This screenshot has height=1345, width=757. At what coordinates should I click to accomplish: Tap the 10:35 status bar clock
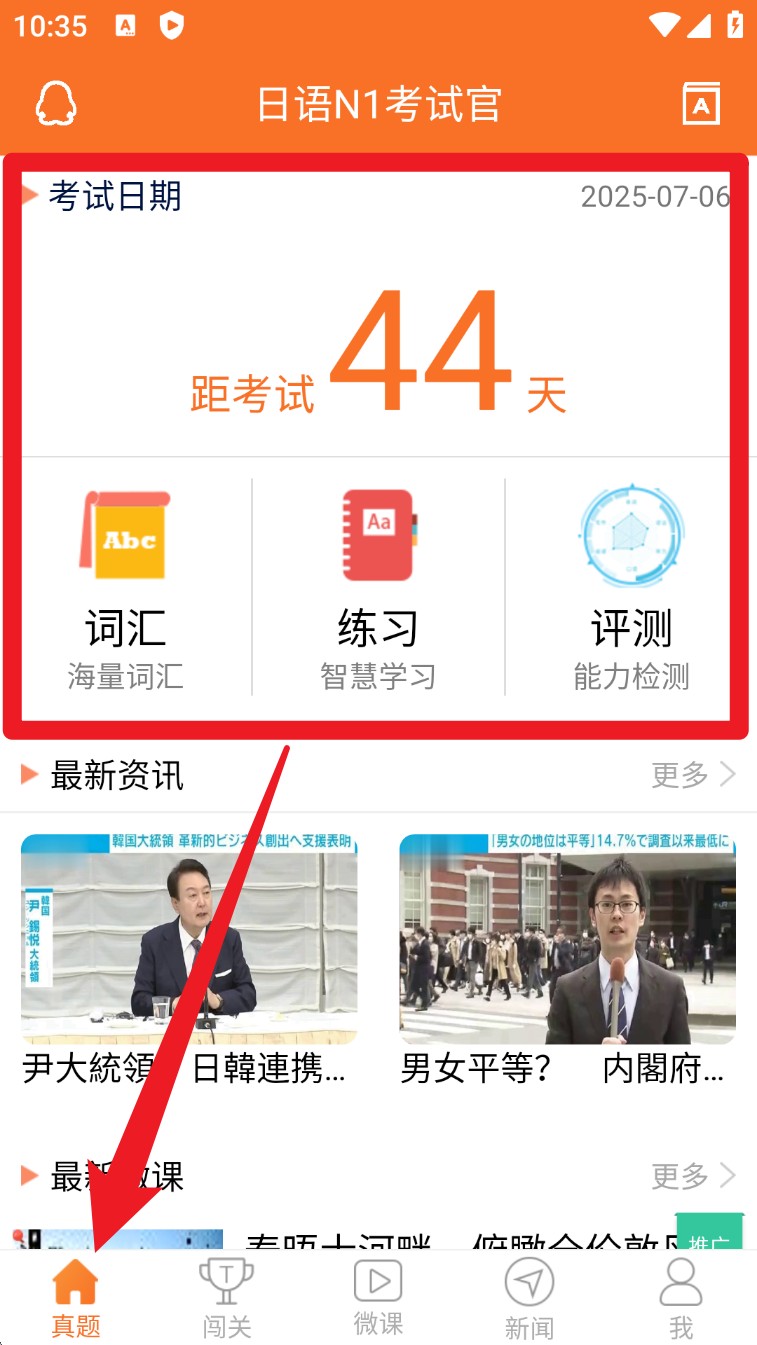pos(50,26)
